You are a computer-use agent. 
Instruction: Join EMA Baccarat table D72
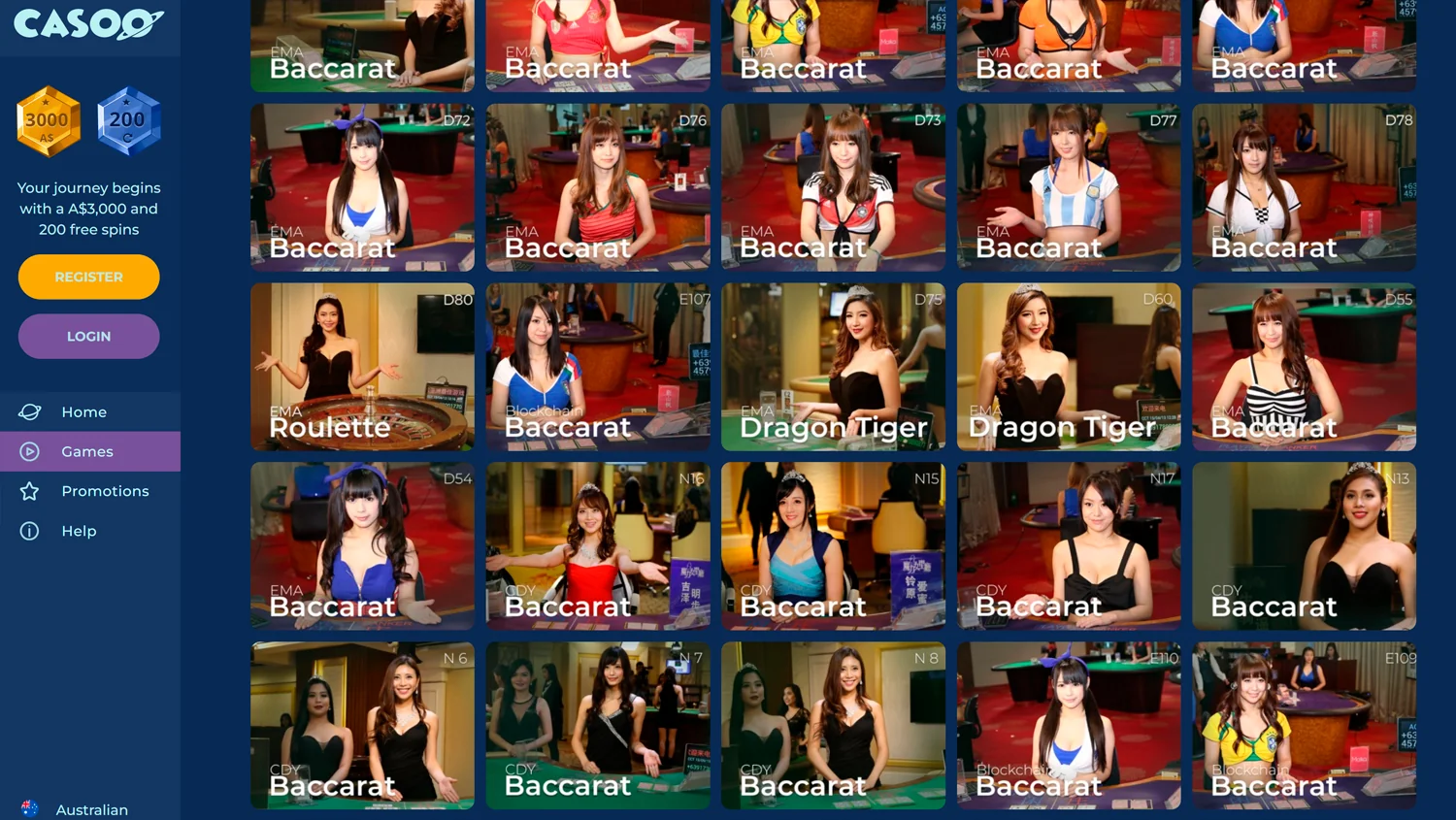(x=362, y=187)
